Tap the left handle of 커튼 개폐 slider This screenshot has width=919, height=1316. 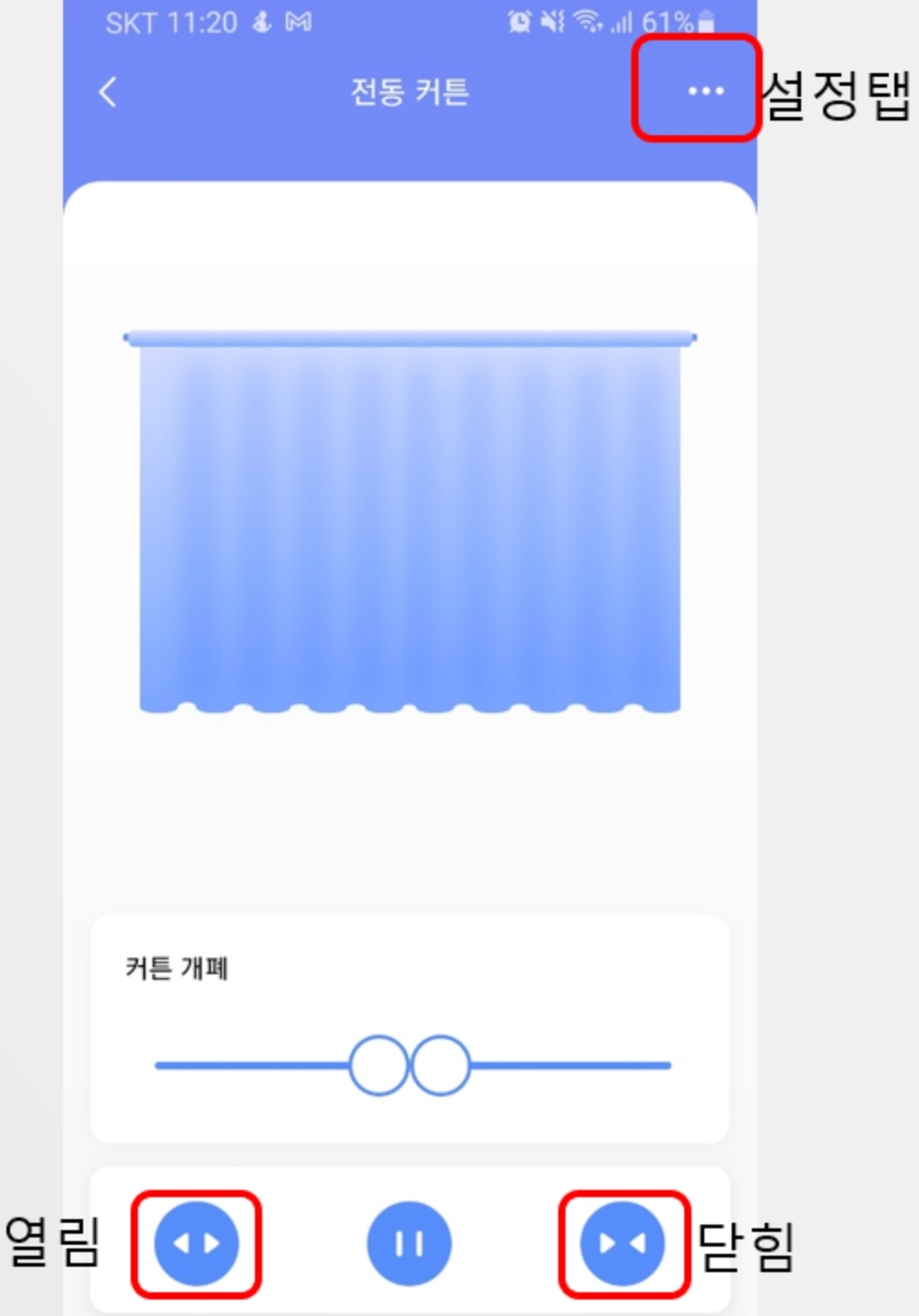click(x=378, y=1065)
